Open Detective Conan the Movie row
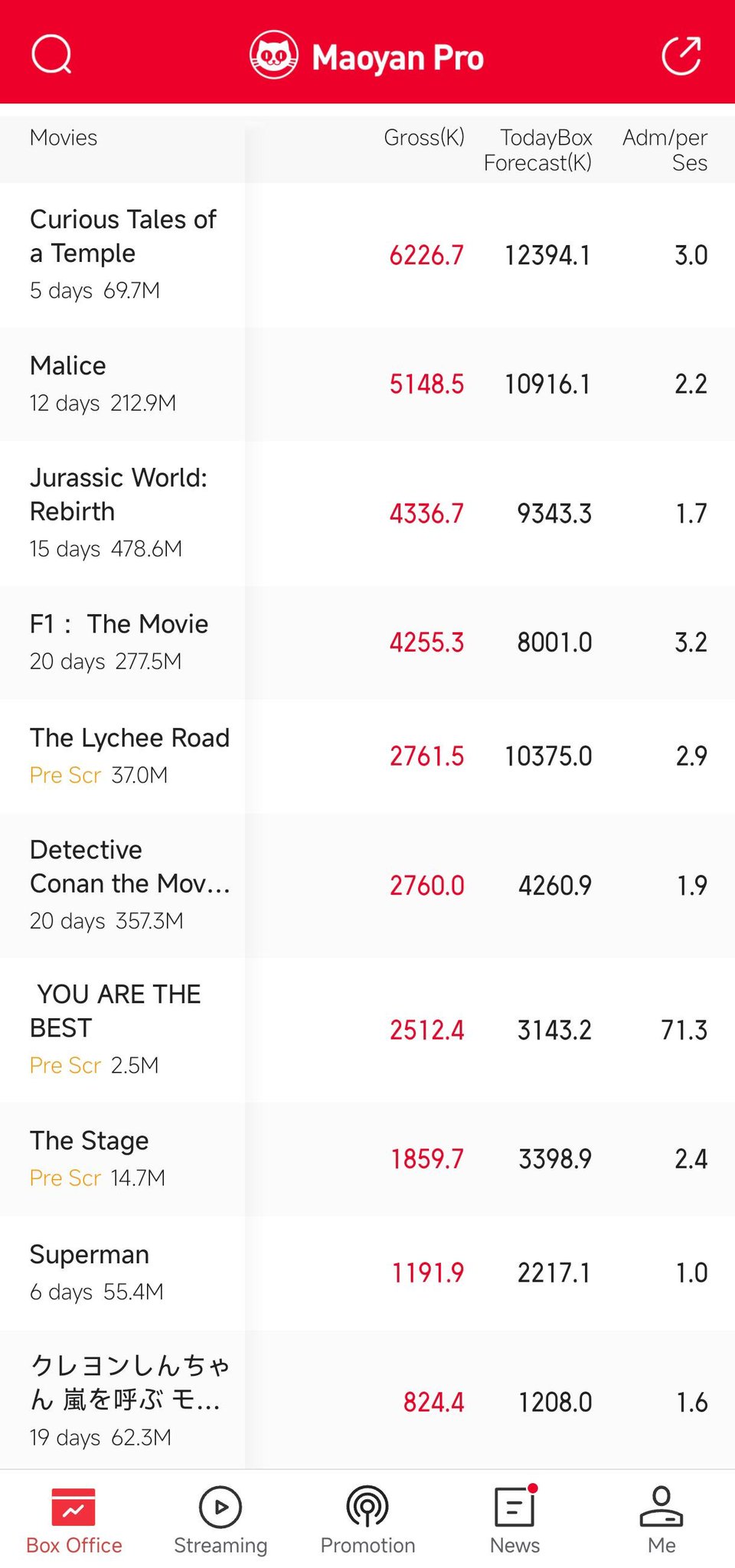This screenshot has width=735, height=1568. click(x=367, y=885)
